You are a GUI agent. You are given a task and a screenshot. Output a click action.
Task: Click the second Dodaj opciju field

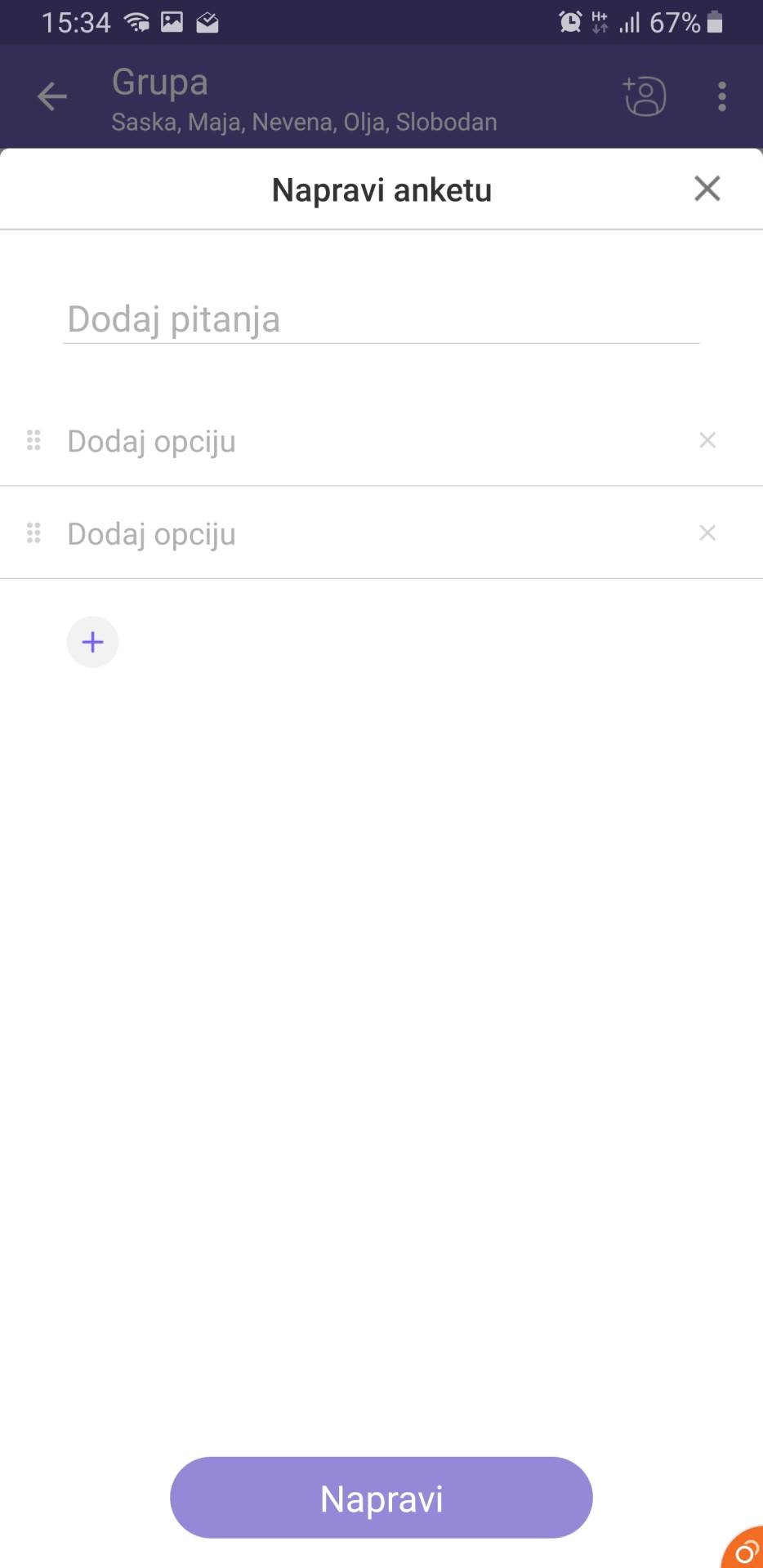(x=327, y=533)
